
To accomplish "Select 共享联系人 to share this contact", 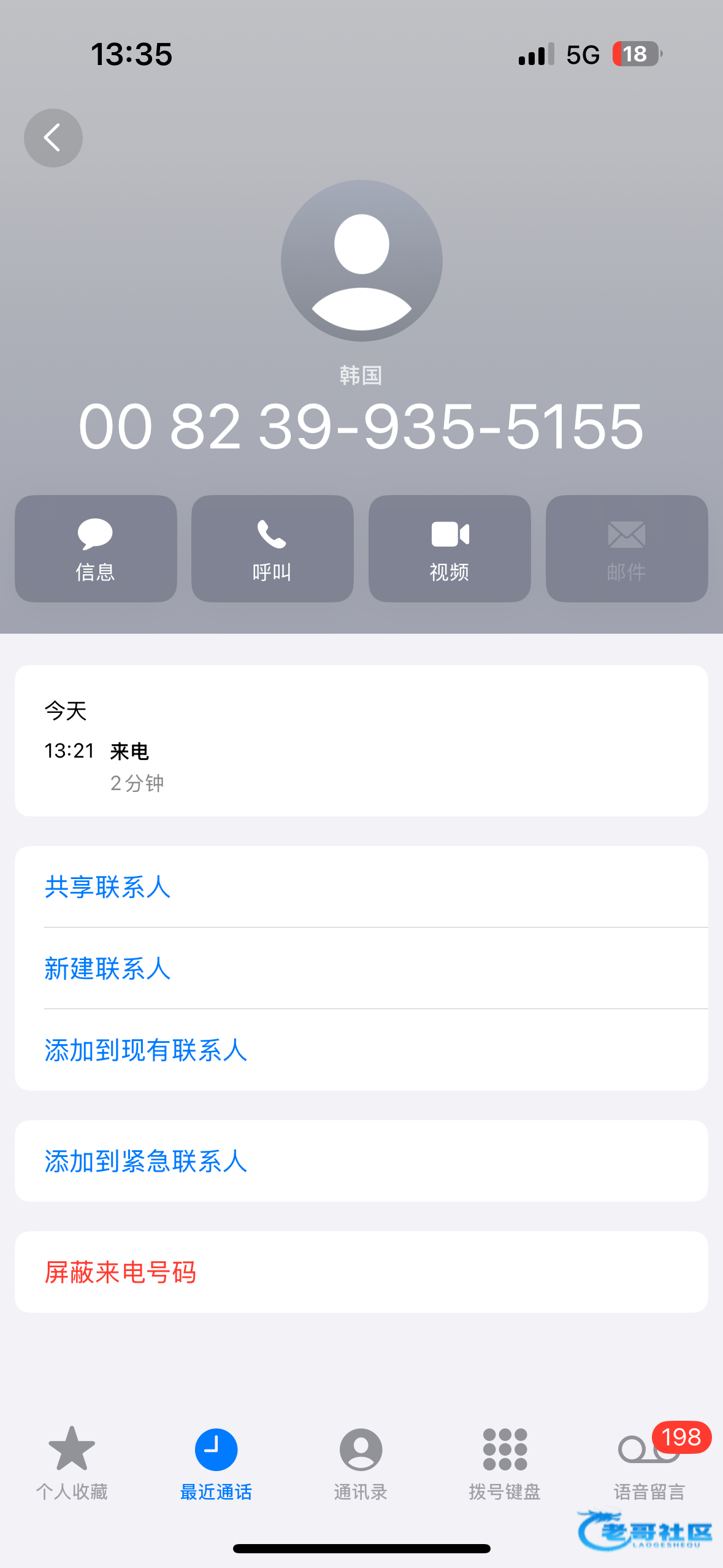I will 108,887.
